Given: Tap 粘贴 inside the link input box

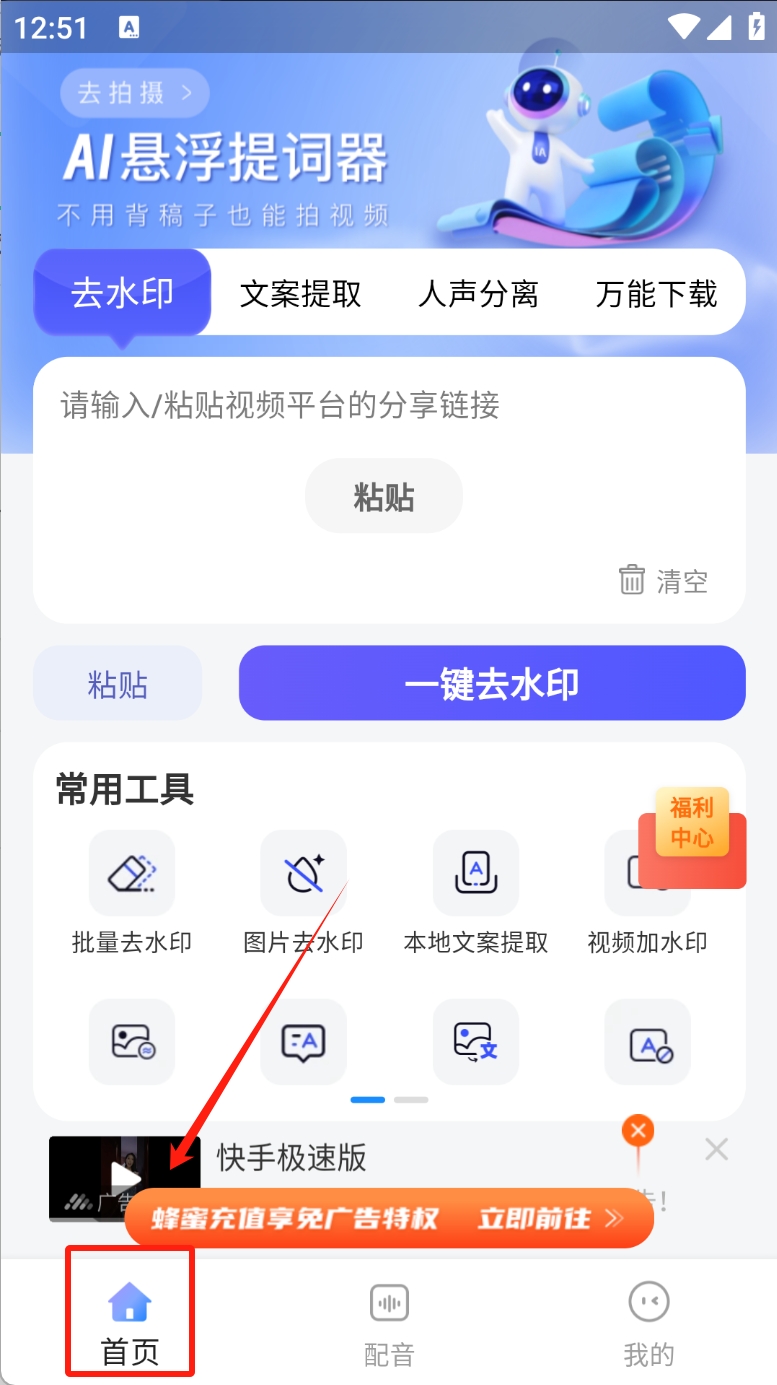Looking at the screenshot, I should [x=383, y=496].
